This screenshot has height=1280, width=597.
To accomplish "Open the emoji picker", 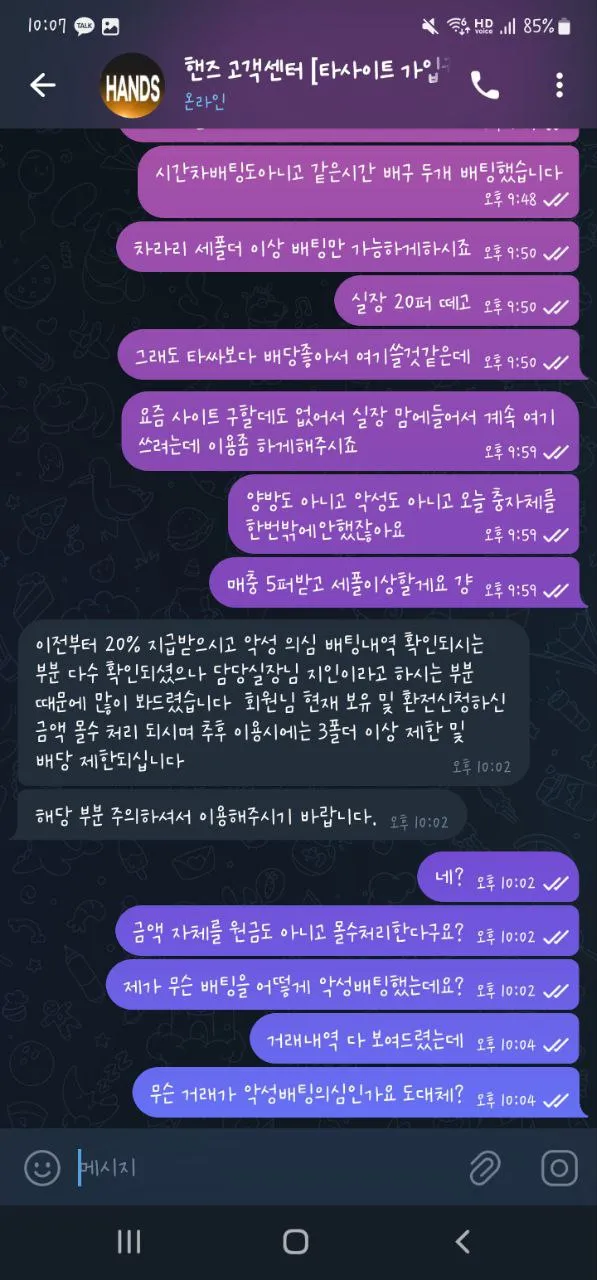I will pyautogui.click(x=42, y=1168).
